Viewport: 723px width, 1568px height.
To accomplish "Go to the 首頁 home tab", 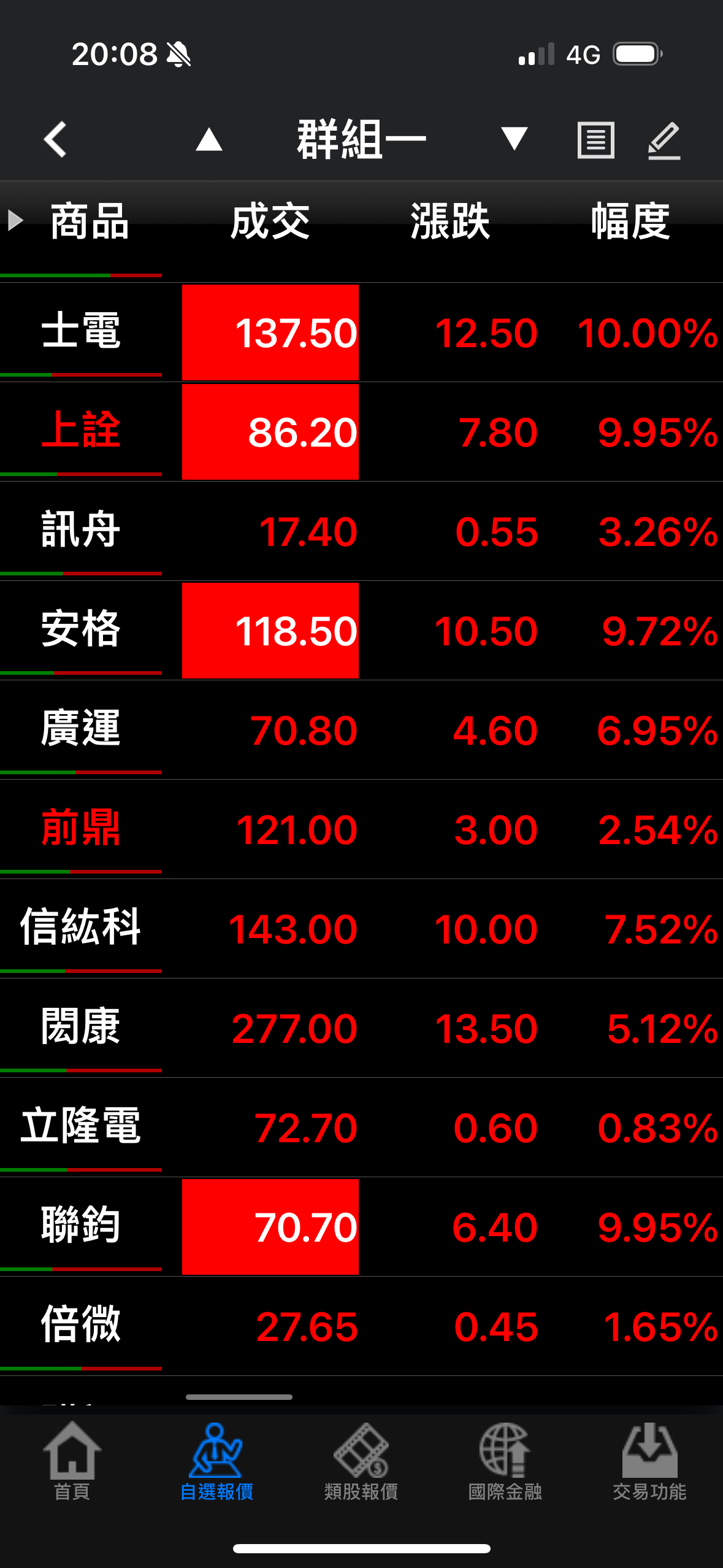I will click(72, 1461).
